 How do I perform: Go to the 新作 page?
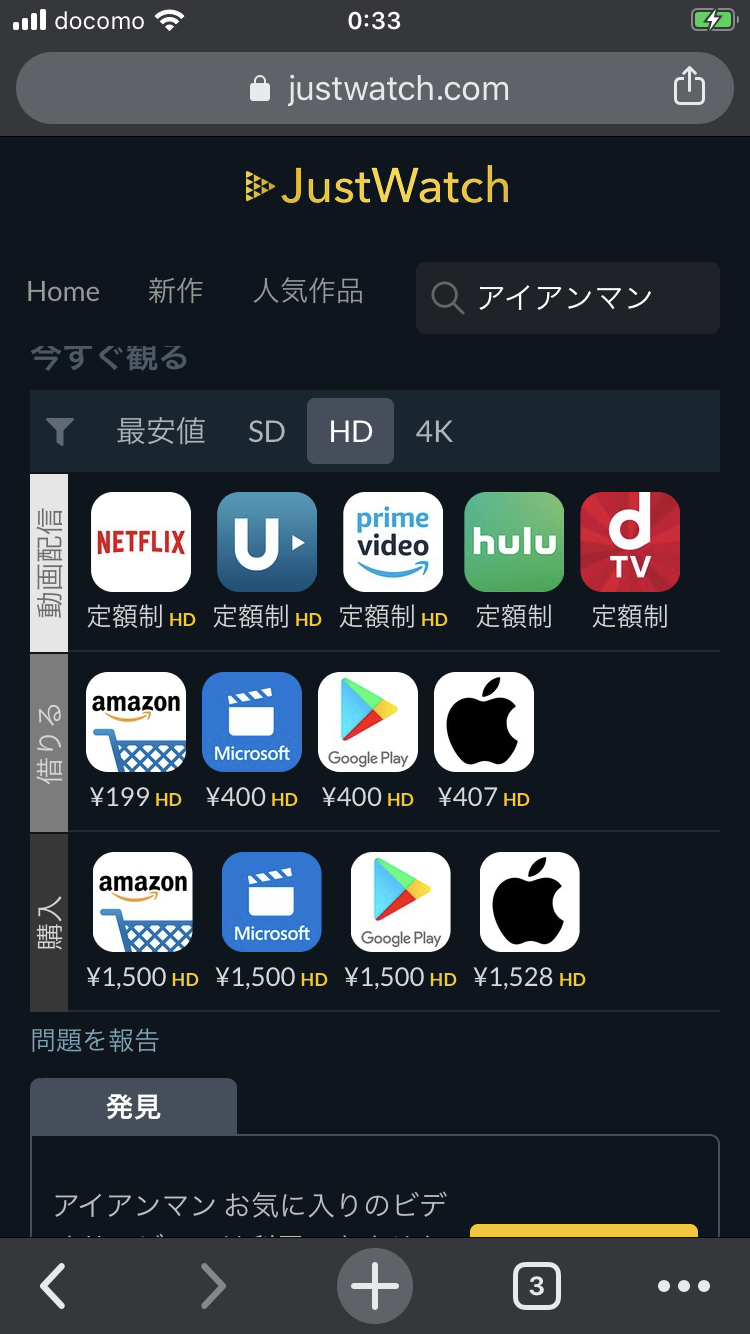(x=176, y=291)
